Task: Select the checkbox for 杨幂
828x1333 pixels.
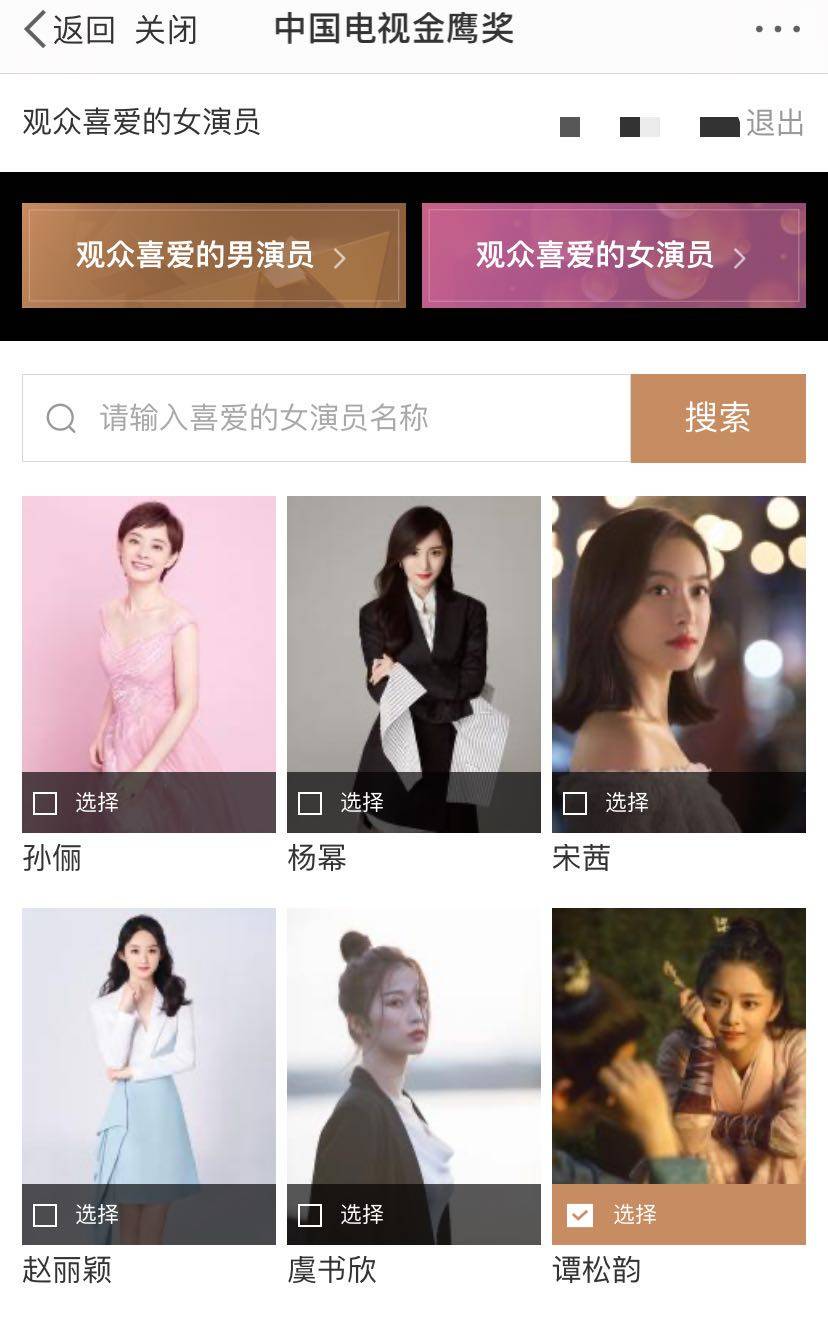Action: click(310, 803)
